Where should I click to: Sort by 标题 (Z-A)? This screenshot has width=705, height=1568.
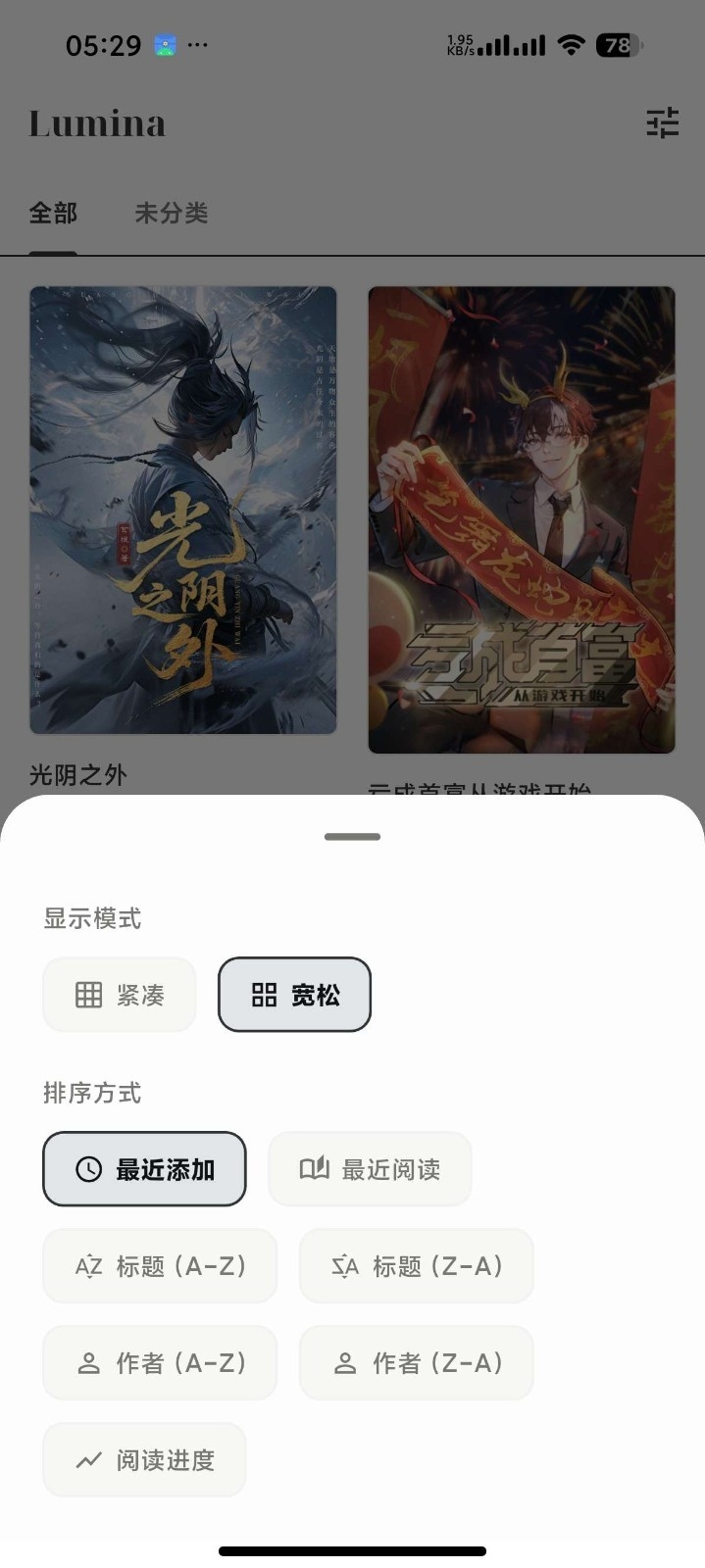point(417,1266)
